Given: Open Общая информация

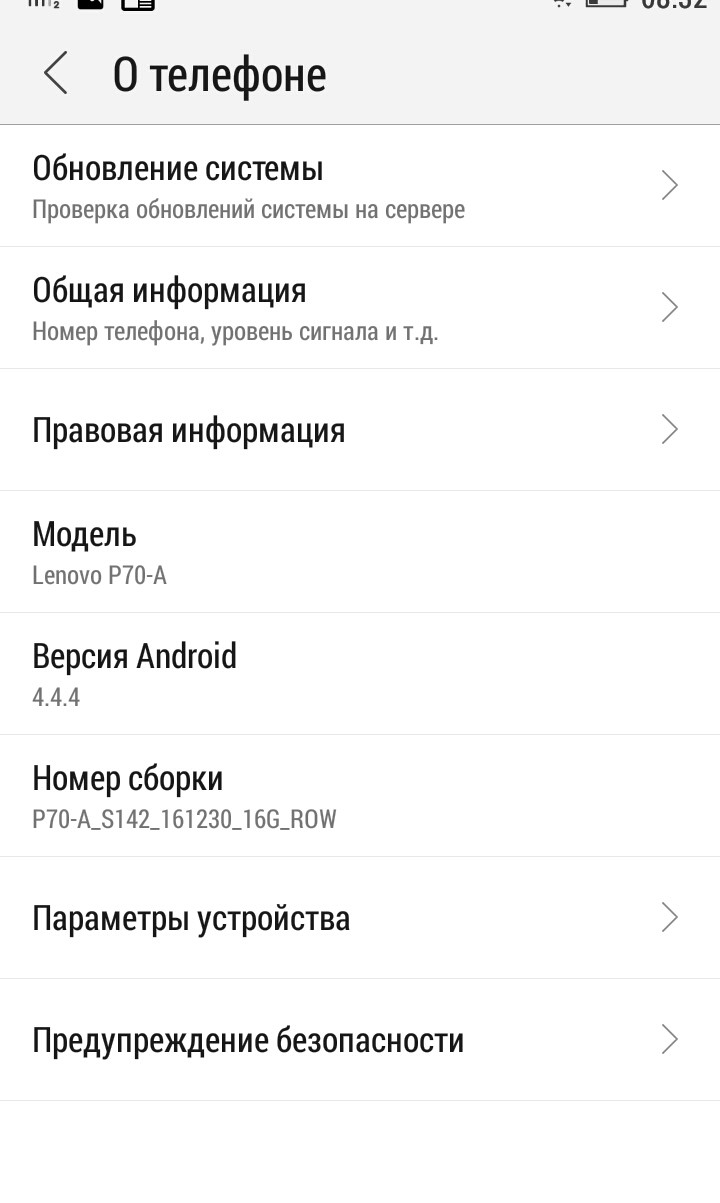Looking at the screenshot, I should (x=360, y=308).
